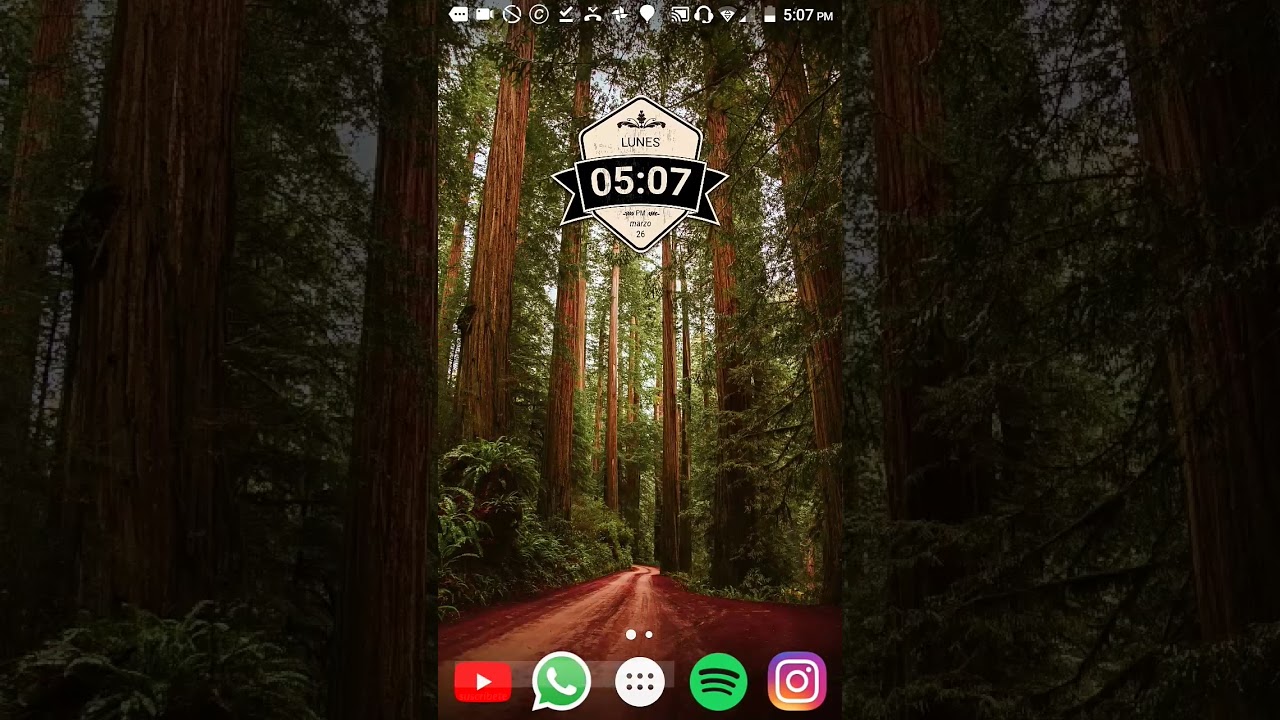Open the YouTube app

pyautogui.click(x=483, y=682)
